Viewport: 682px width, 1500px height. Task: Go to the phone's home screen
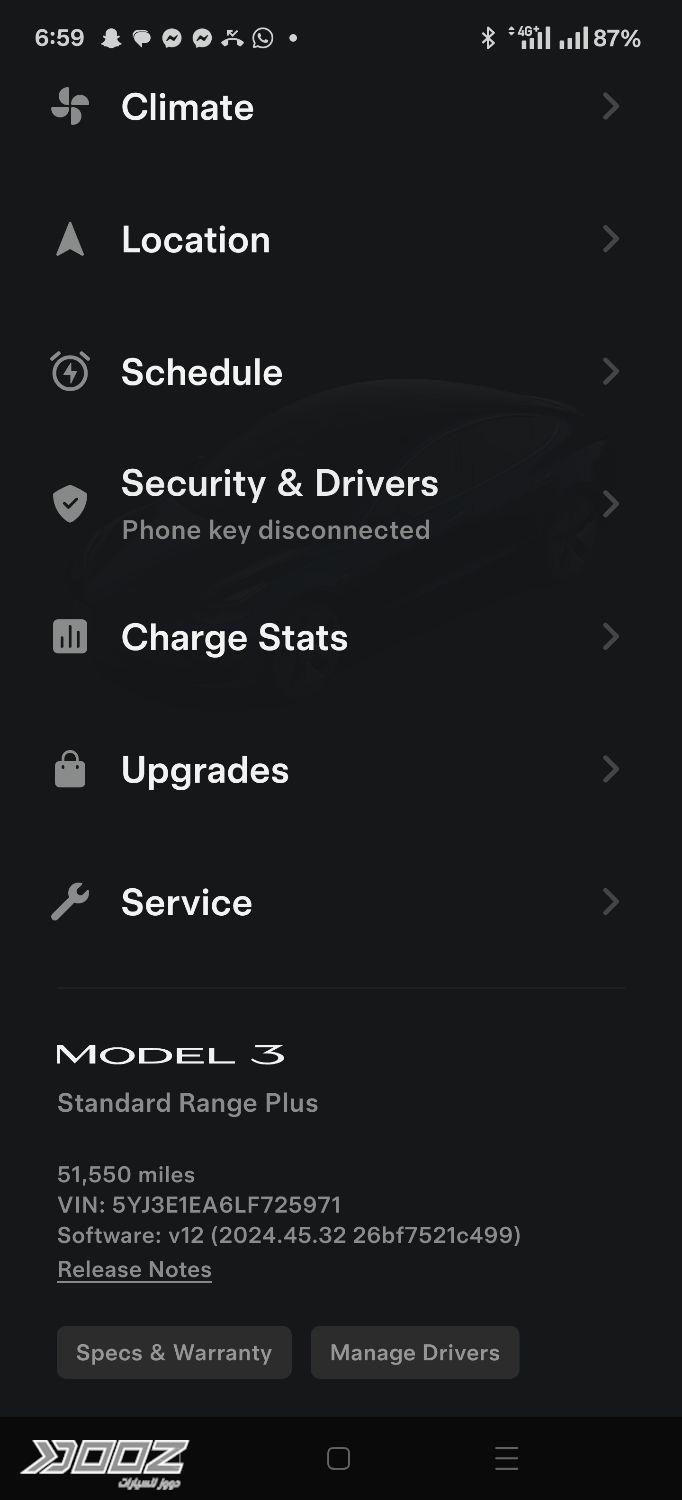(338, 1458)
